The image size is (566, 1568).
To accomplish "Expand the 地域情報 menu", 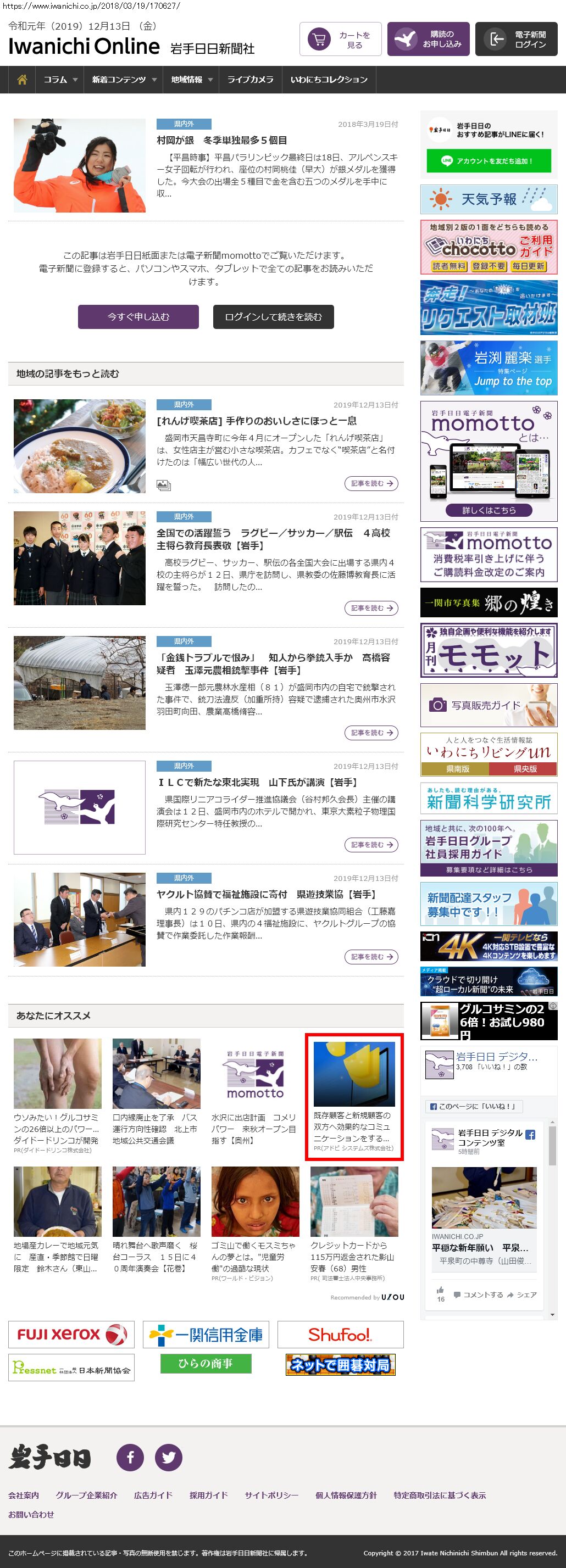I will point(191,80).
